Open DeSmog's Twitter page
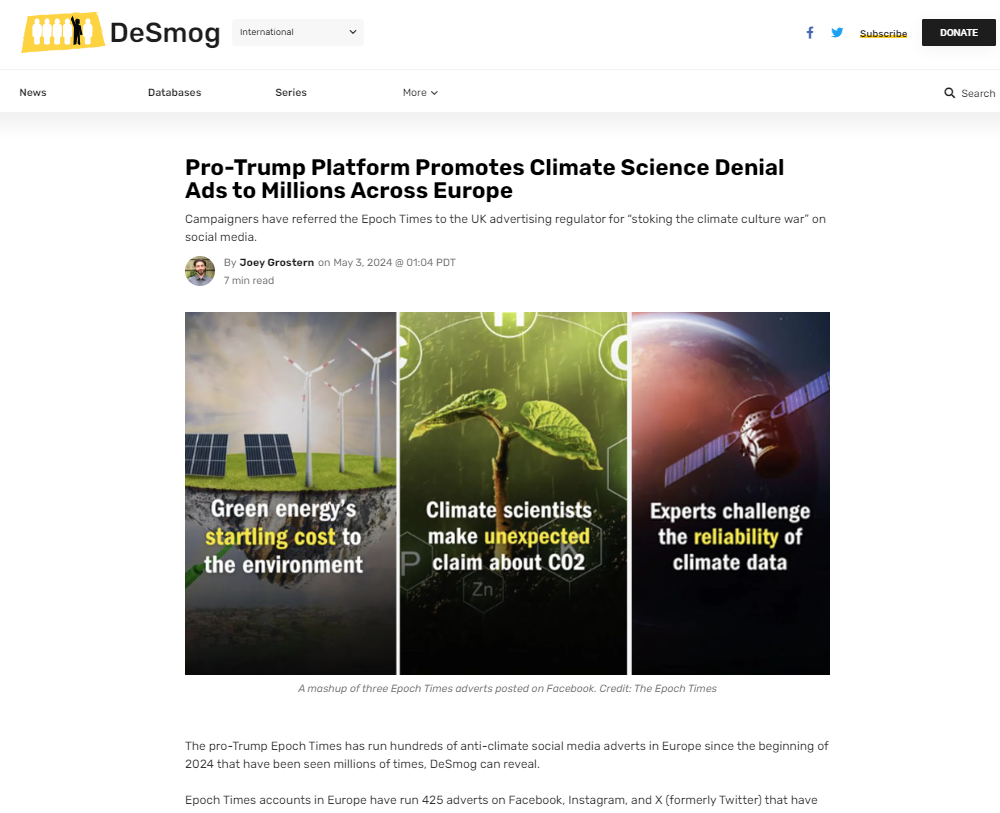1000x813 pixels. [x=837, y=33]
